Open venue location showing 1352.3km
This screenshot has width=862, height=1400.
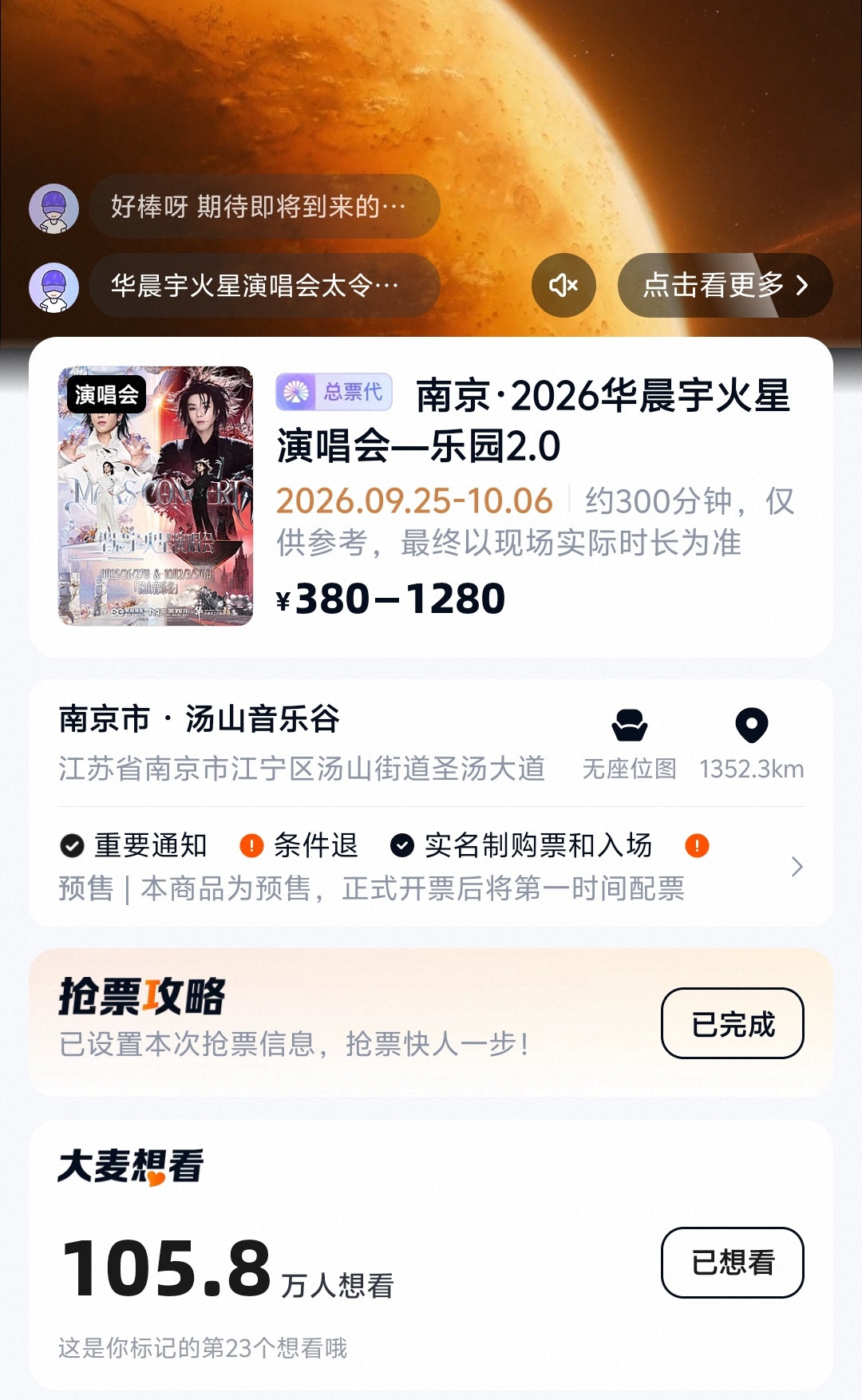[x=751, y=745]
